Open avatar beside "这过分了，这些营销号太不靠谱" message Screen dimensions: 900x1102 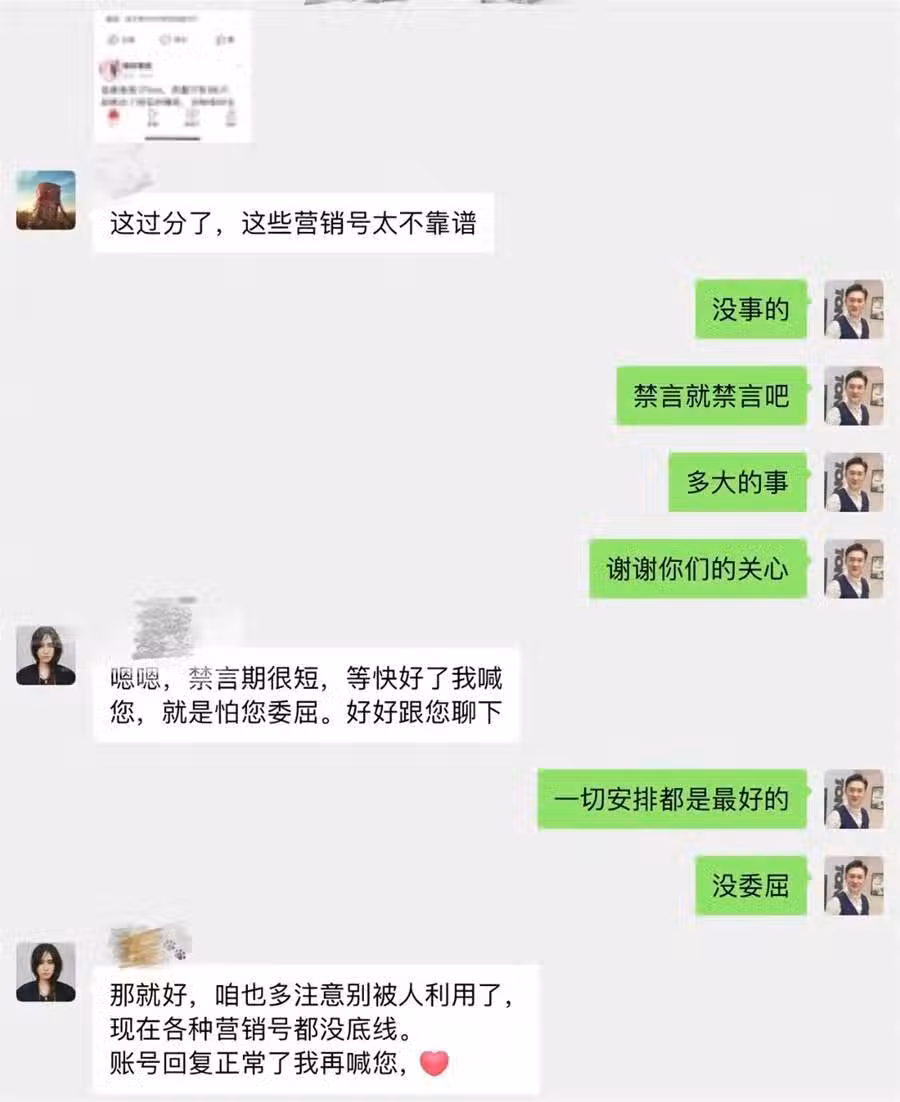[45, 200]
